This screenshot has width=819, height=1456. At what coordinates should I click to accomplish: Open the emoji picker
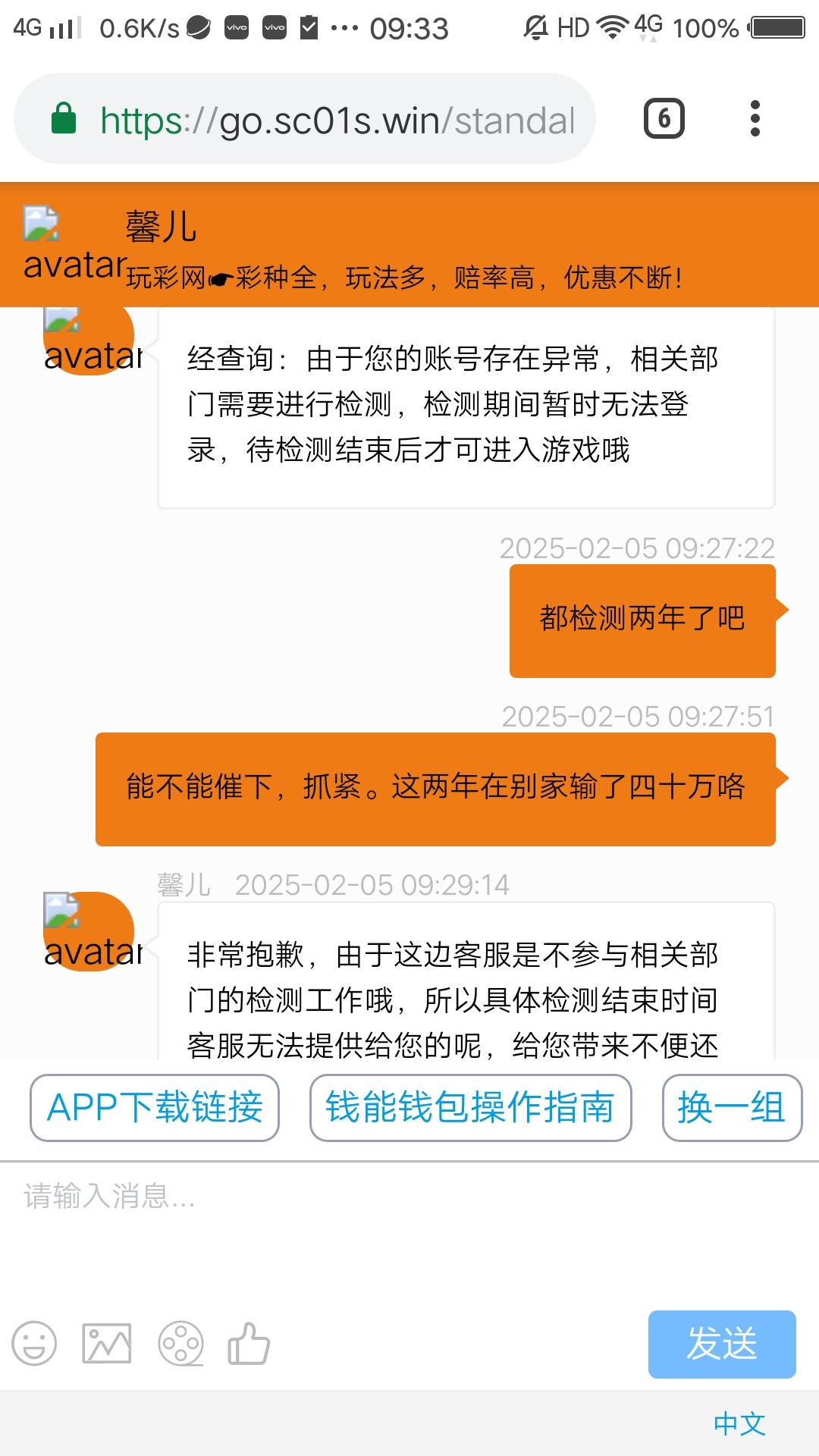pos(34,1344)
